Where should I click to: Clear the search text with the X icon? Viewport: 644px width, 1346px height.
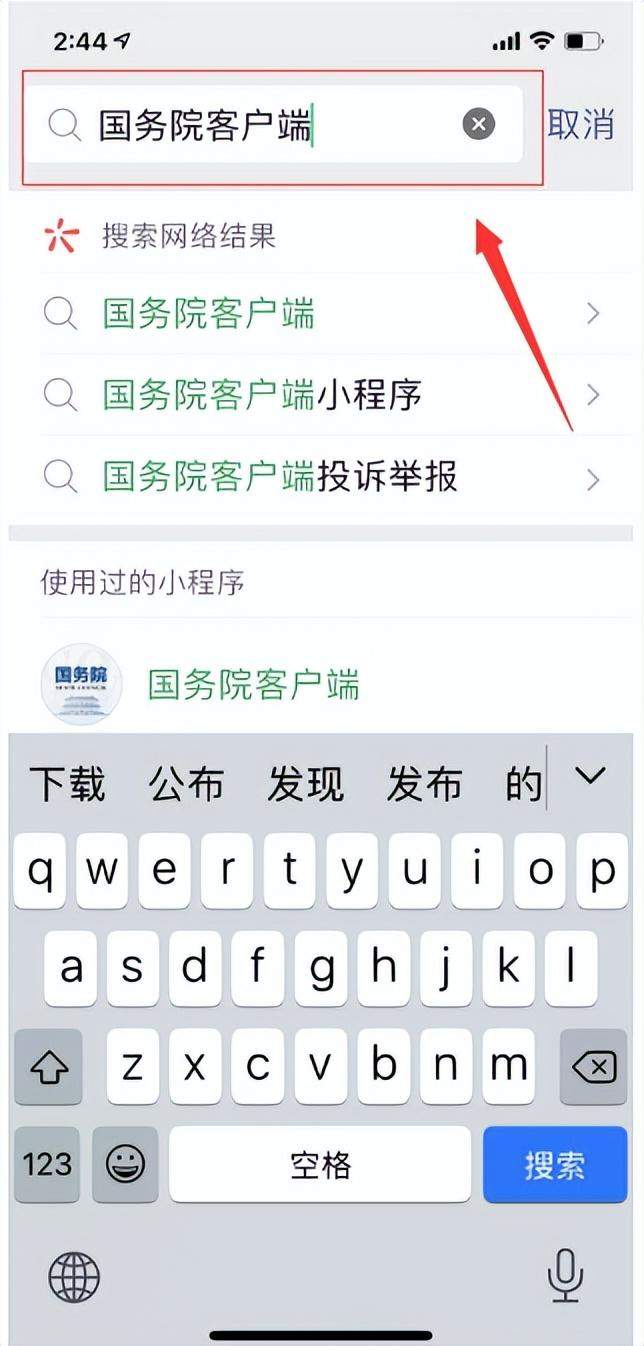(x=479, y=125)
